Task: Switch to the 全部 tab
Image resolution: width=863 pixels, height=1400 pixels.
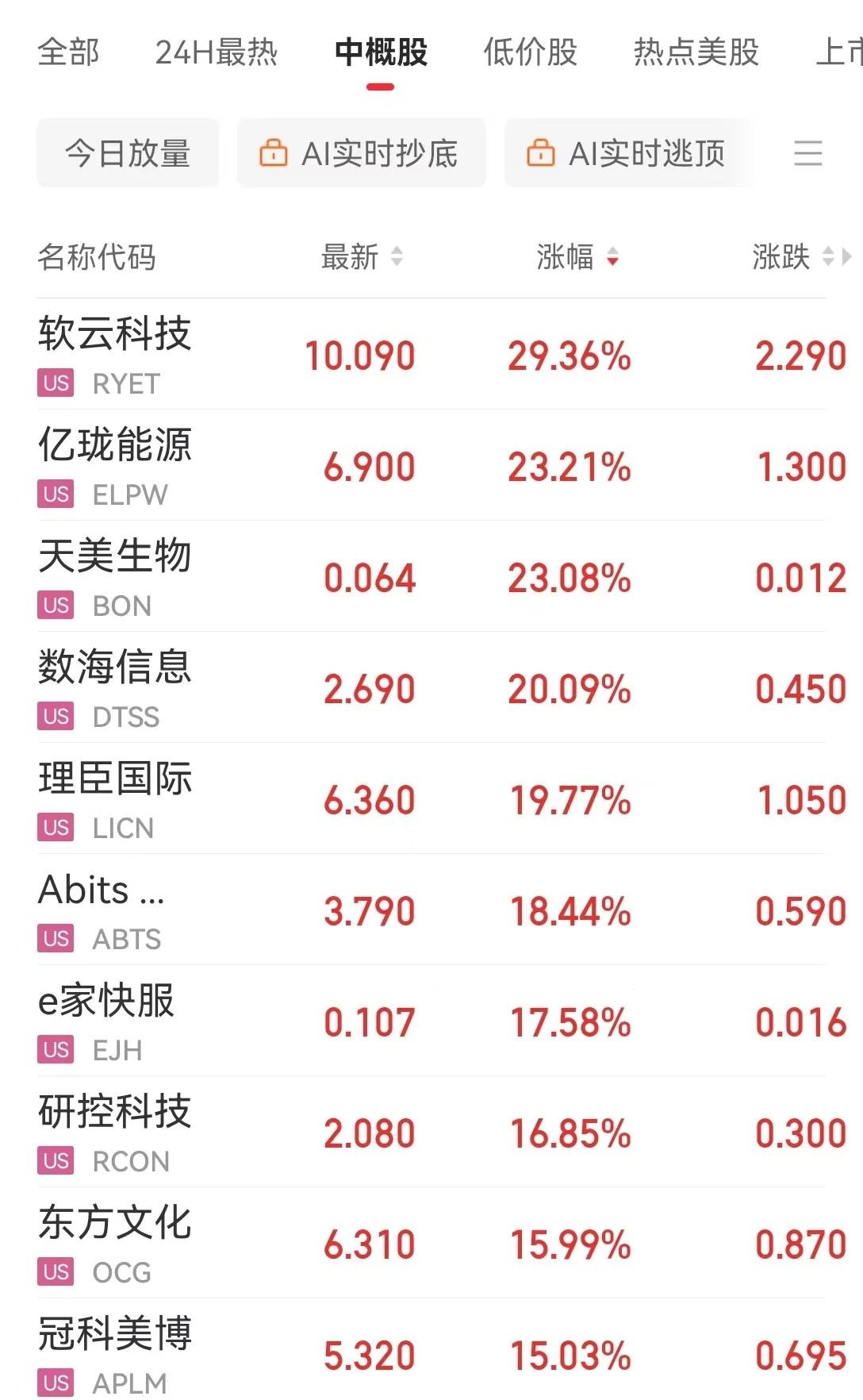Action: [68, 52]
